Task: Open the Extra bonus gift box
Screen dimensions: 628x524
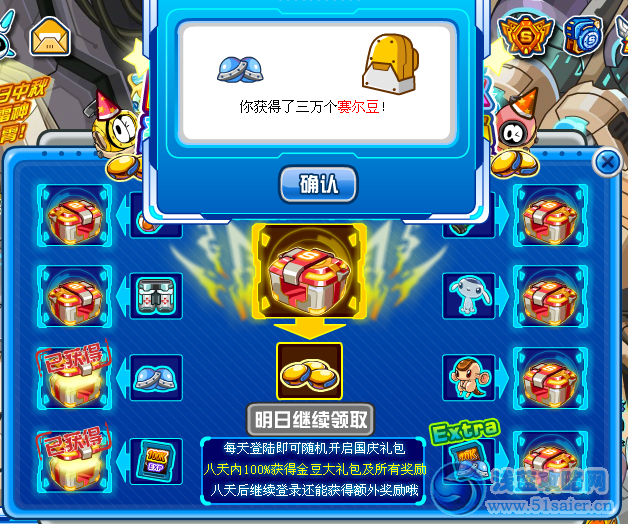Action: [551, 458]
